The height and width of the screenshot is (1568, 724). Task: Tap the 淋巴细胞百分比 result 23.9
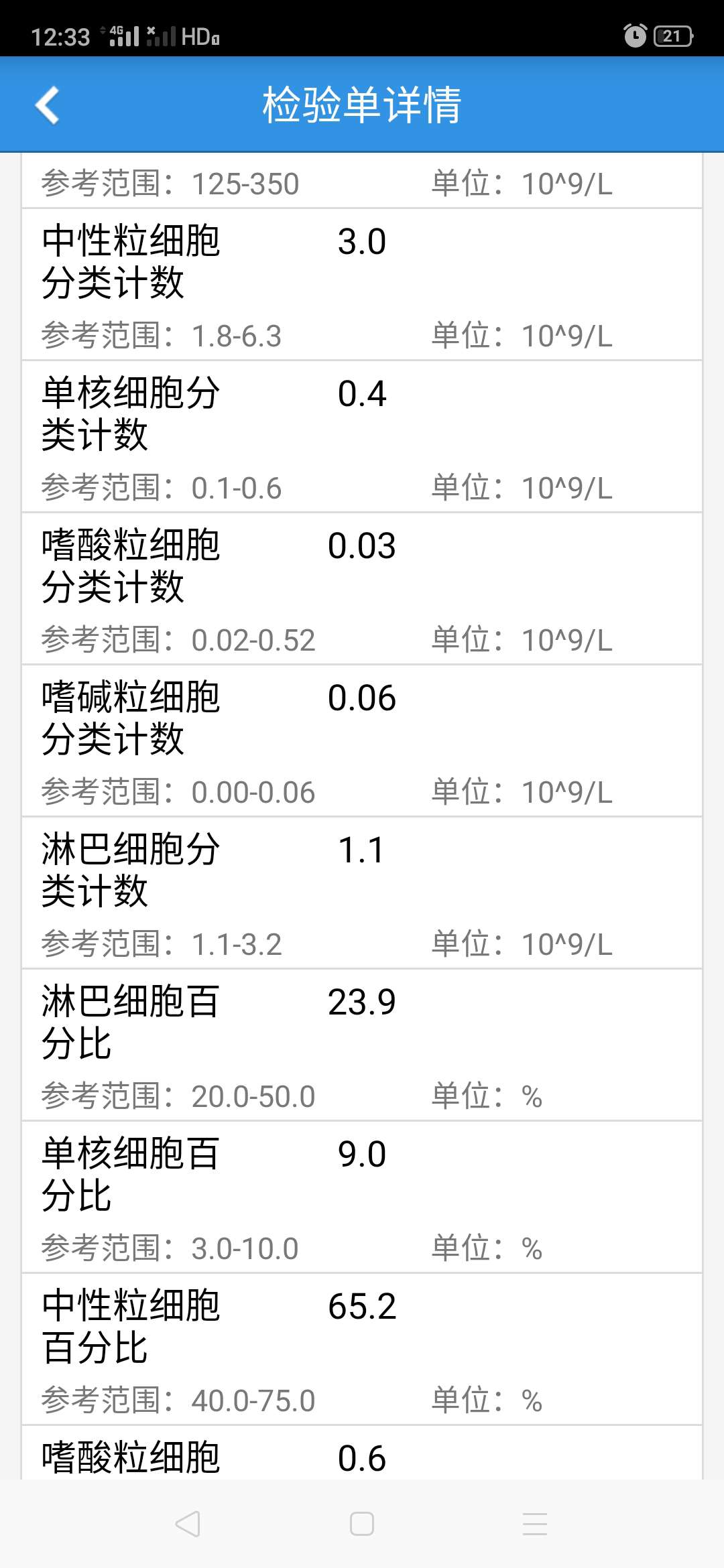[362, 1002]
